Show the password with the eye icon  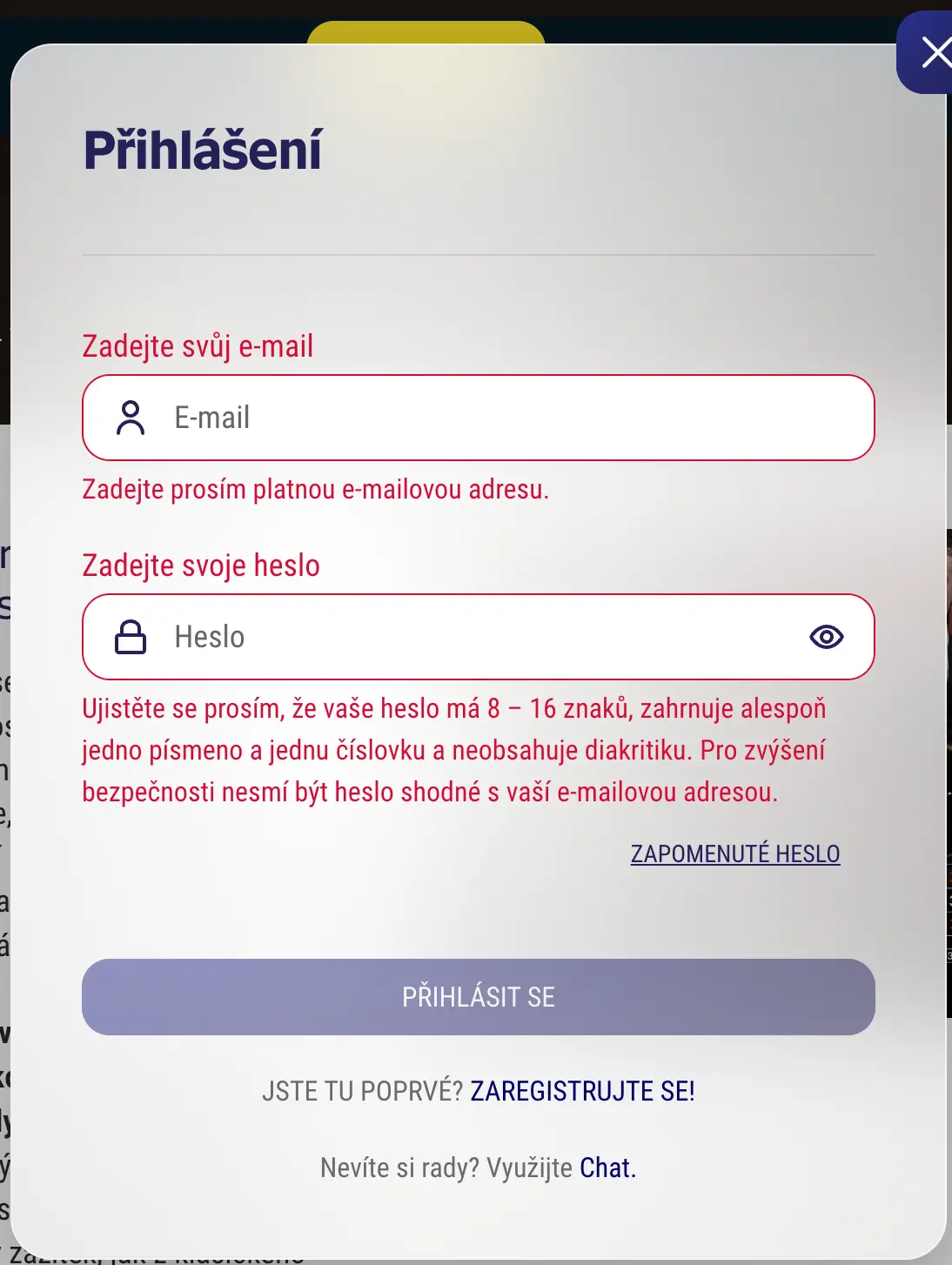pos(826,637)
